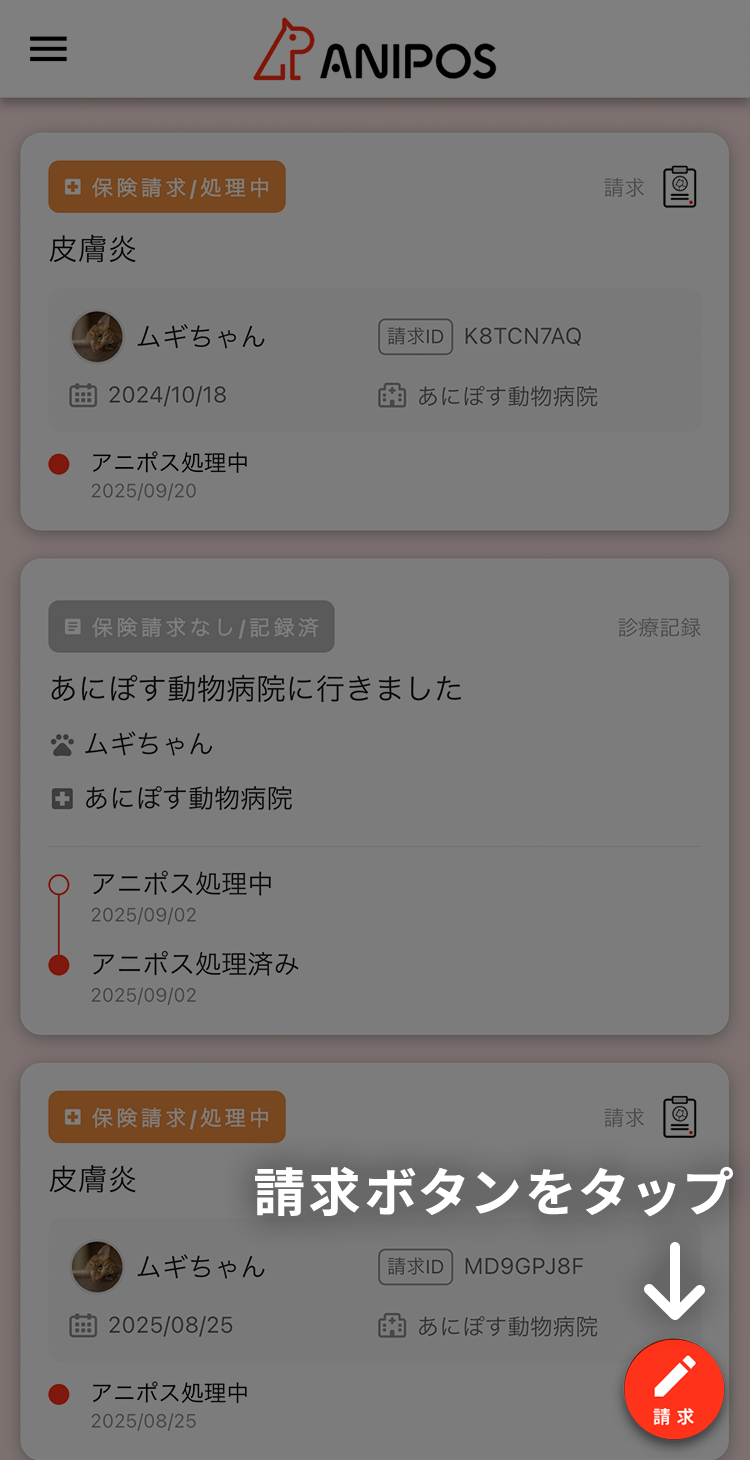Tap the red 請求 floating button

pos(674,1389)
